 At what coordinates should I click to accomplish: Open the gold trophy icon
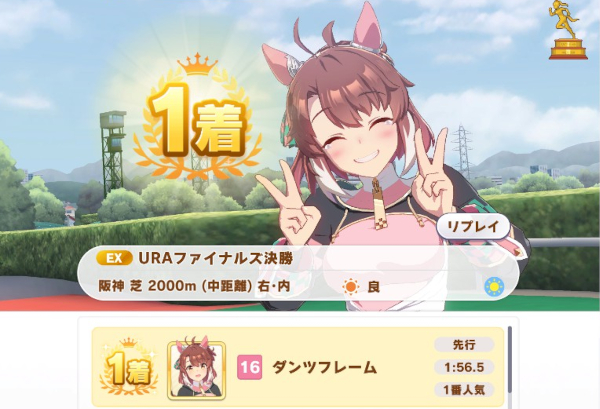[567, 28]
